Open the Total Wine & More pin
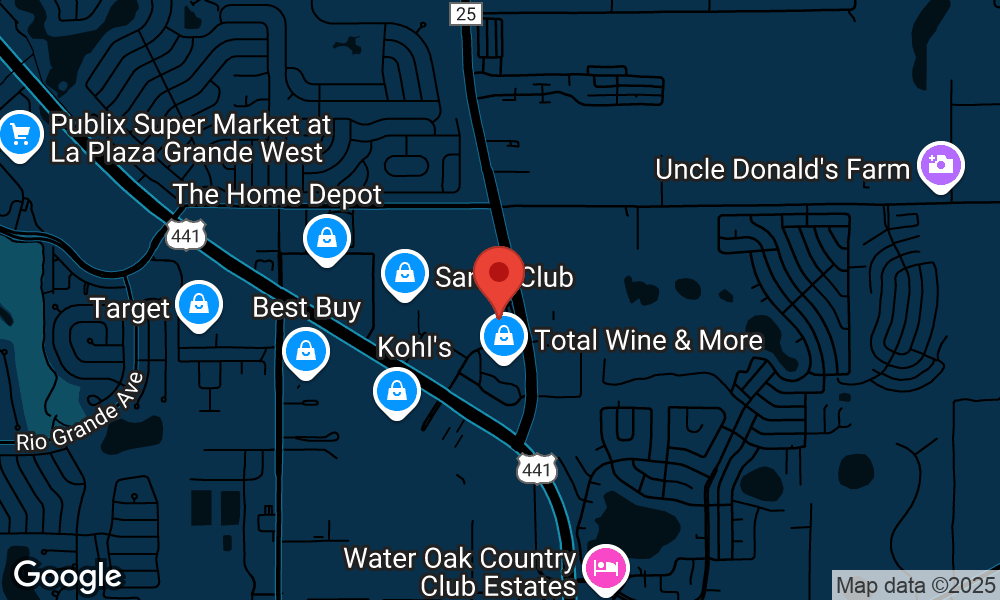 point(504,337)
